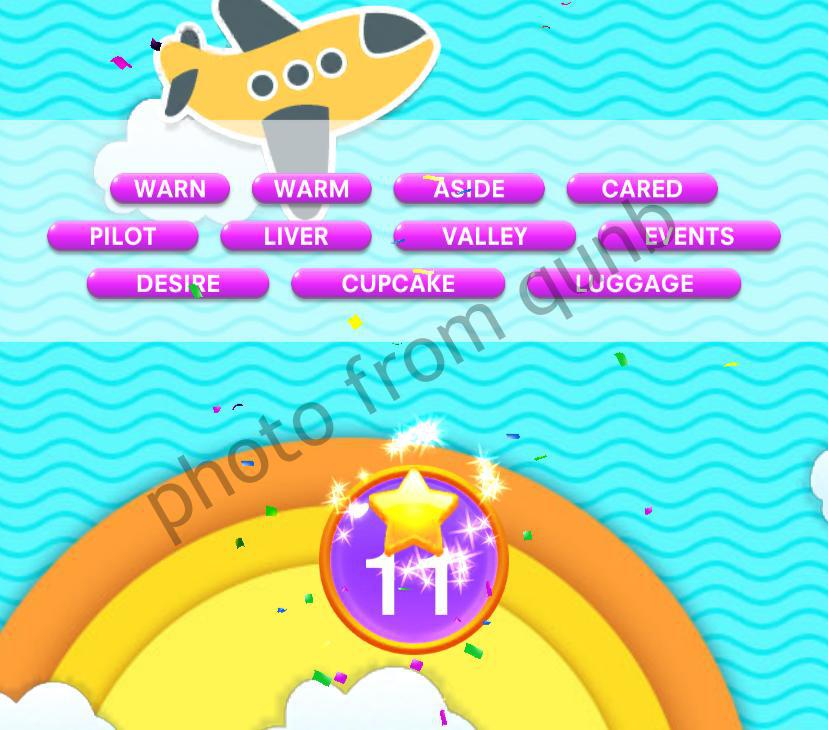Open the LIVER word chip
This screenshot has height=730, width=828.
296,237
